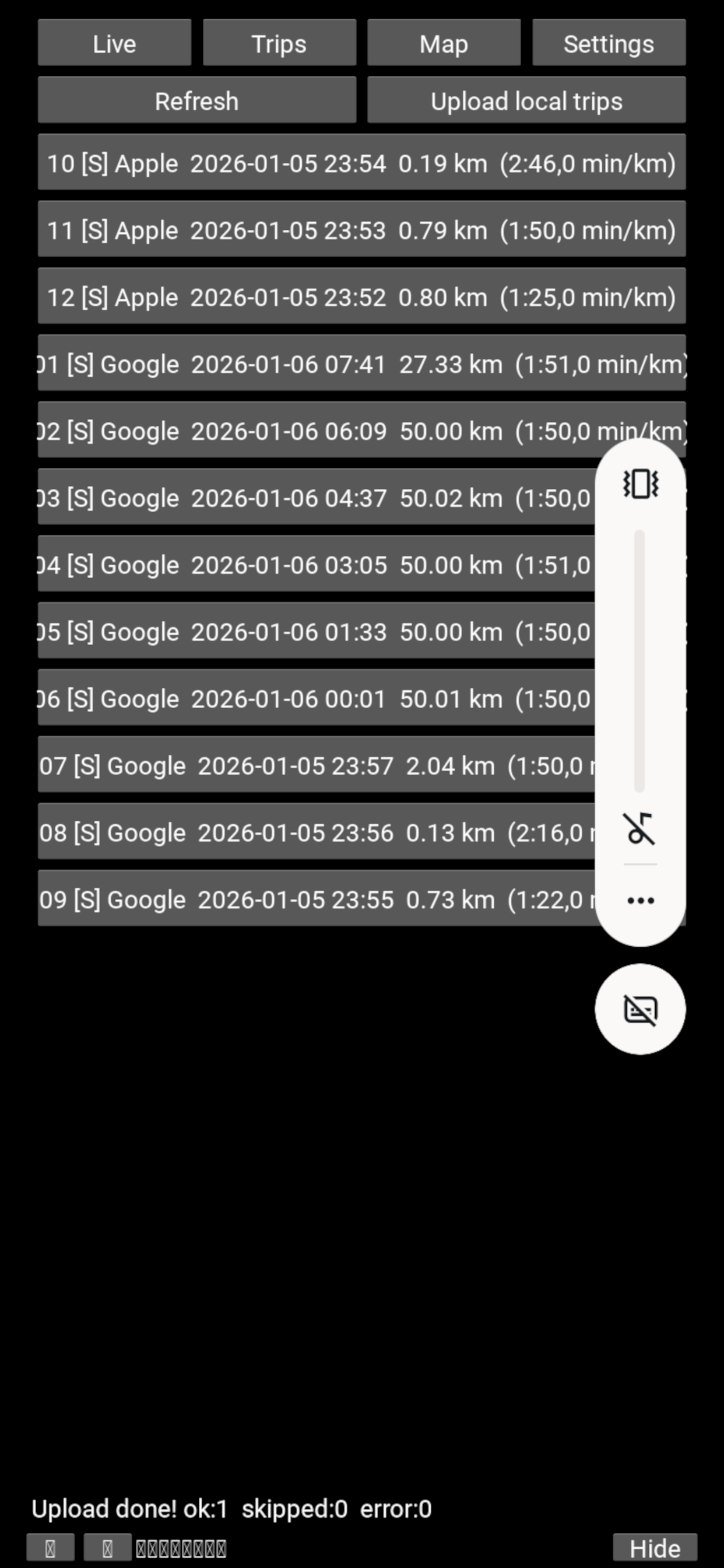Switch to the Live tab
This screenshot has height=1568, width=724.
(x=114, y=43)
